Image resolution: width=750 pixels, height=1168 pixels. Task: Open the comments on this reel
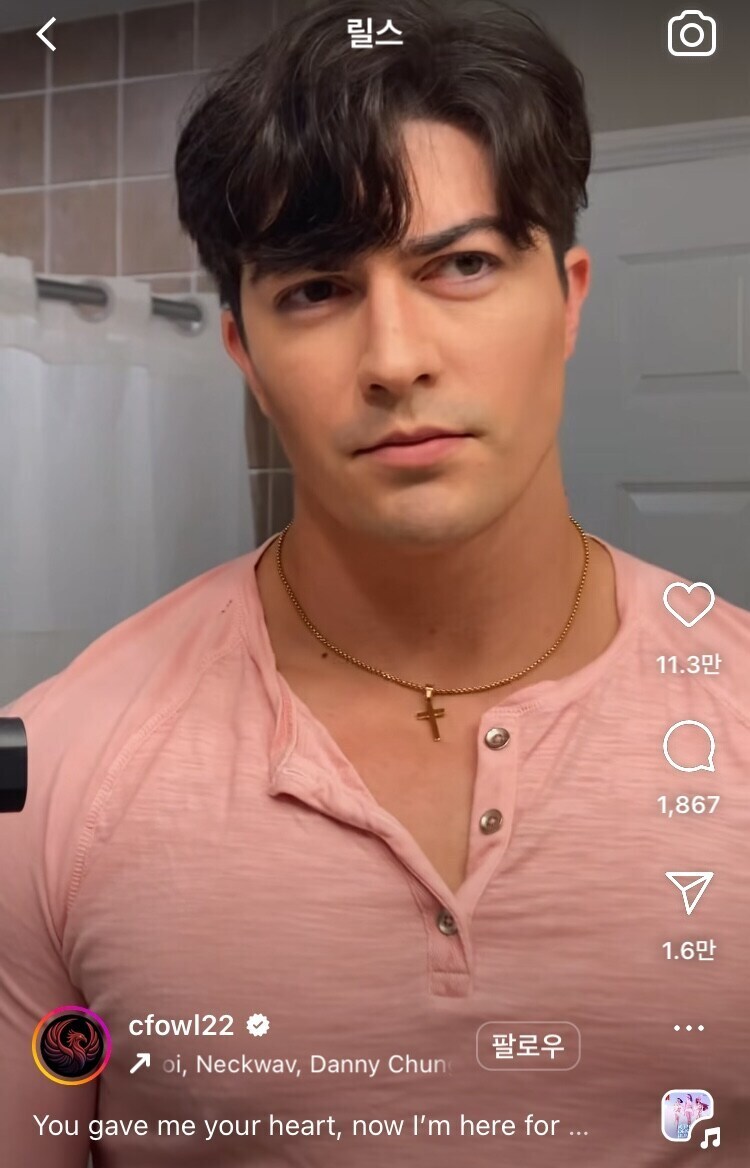pyautogui.click(x=689, y=747)
